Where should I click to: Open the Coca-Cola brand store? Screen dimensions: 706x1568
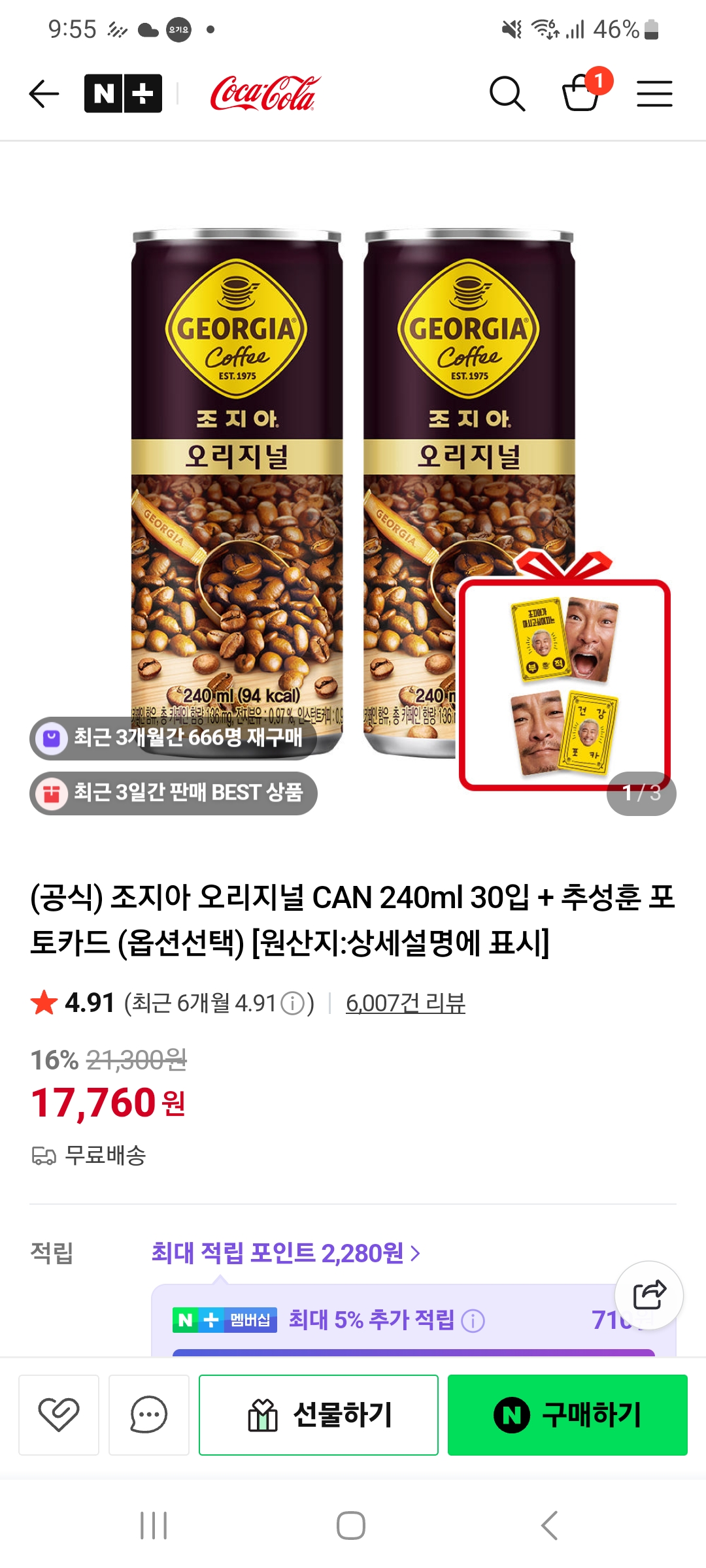click(265, 94)
